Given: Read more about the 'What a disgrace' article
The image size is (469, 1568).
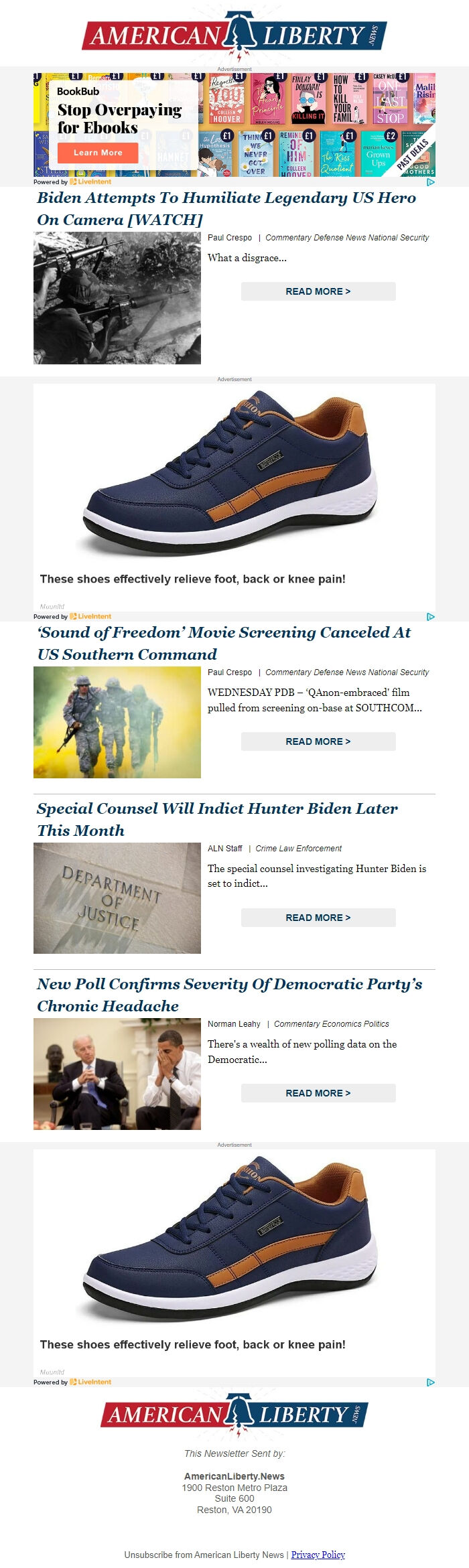Looking at the screenshot, I should click(318, 291).
